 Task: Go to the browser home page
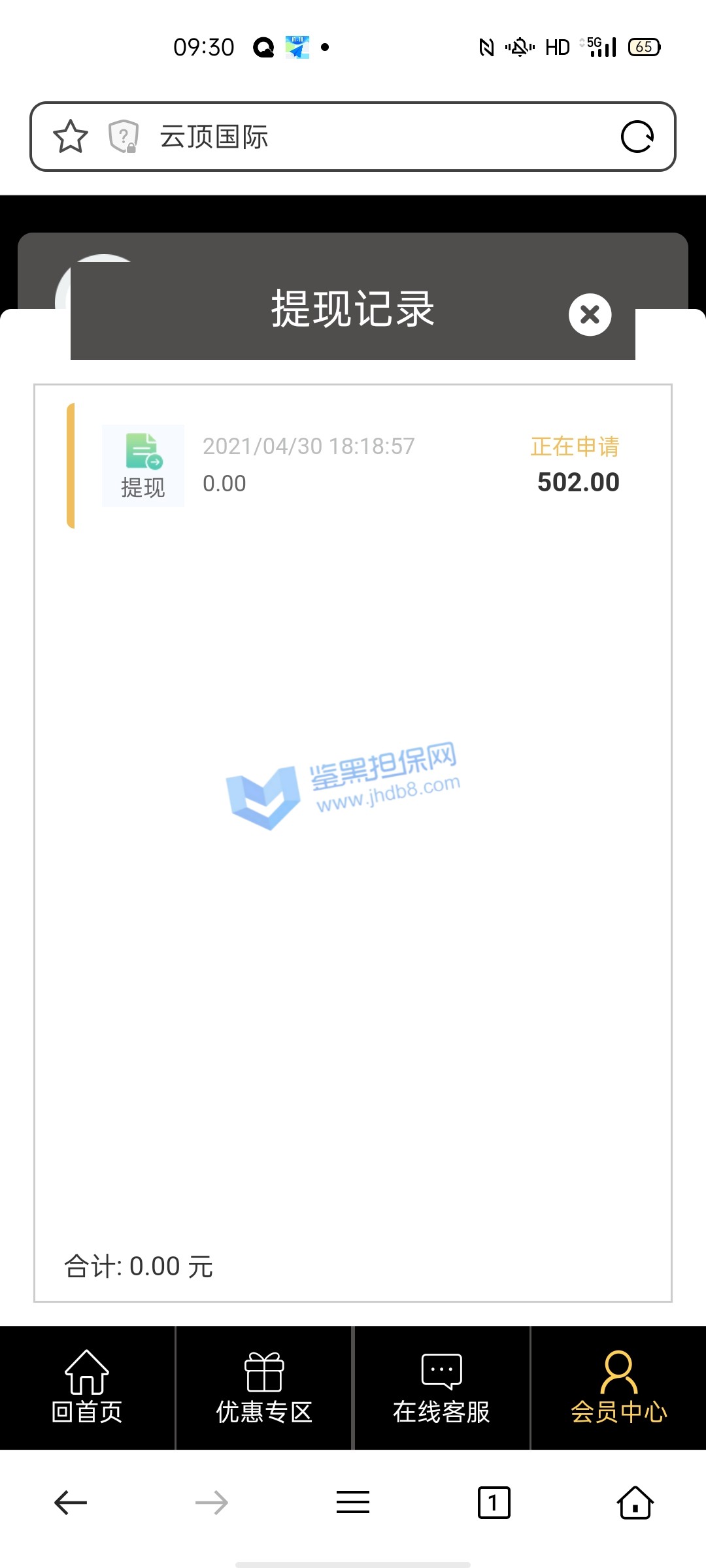coord(635,1503)
